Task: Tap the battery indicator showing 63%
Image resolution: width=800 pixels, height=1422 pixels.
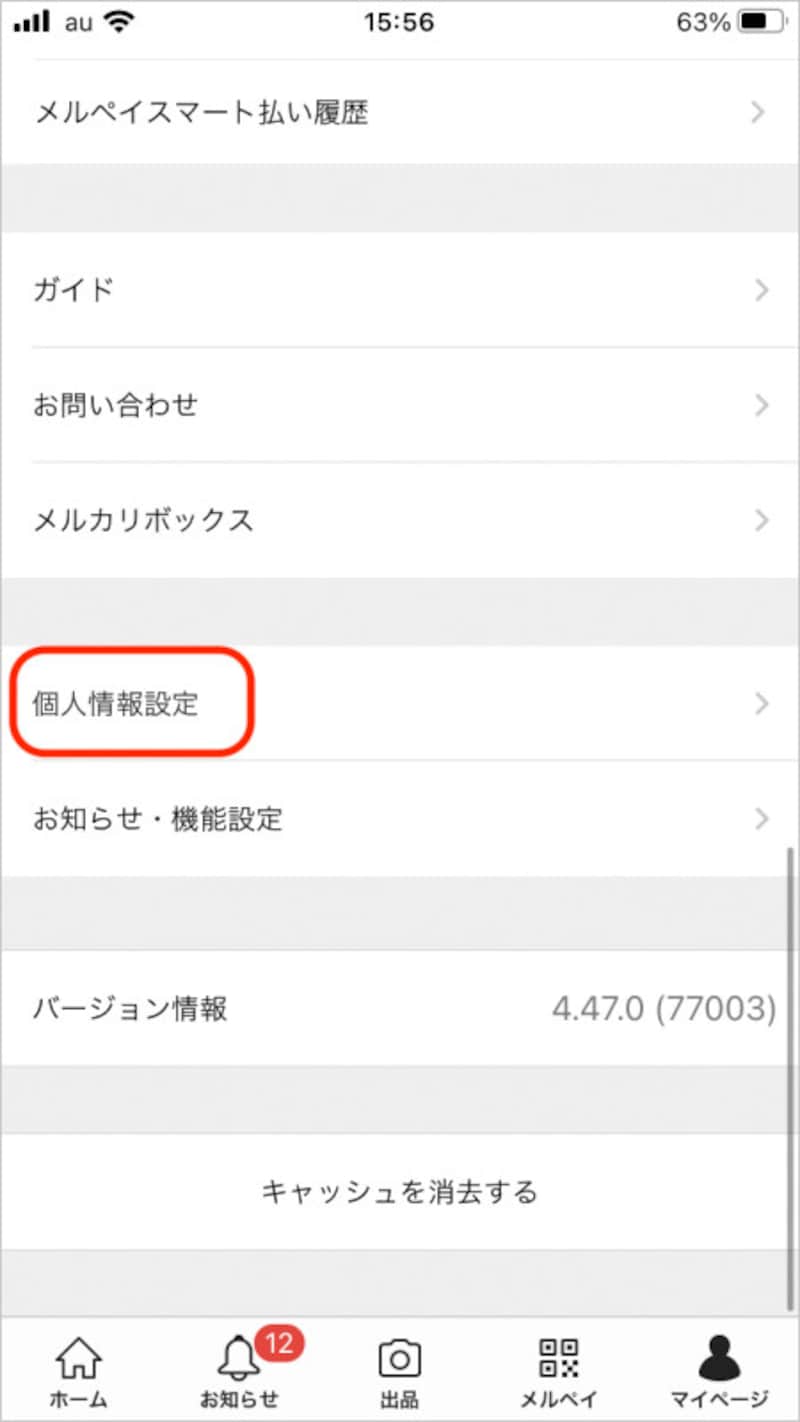Action: pos(730,20)
